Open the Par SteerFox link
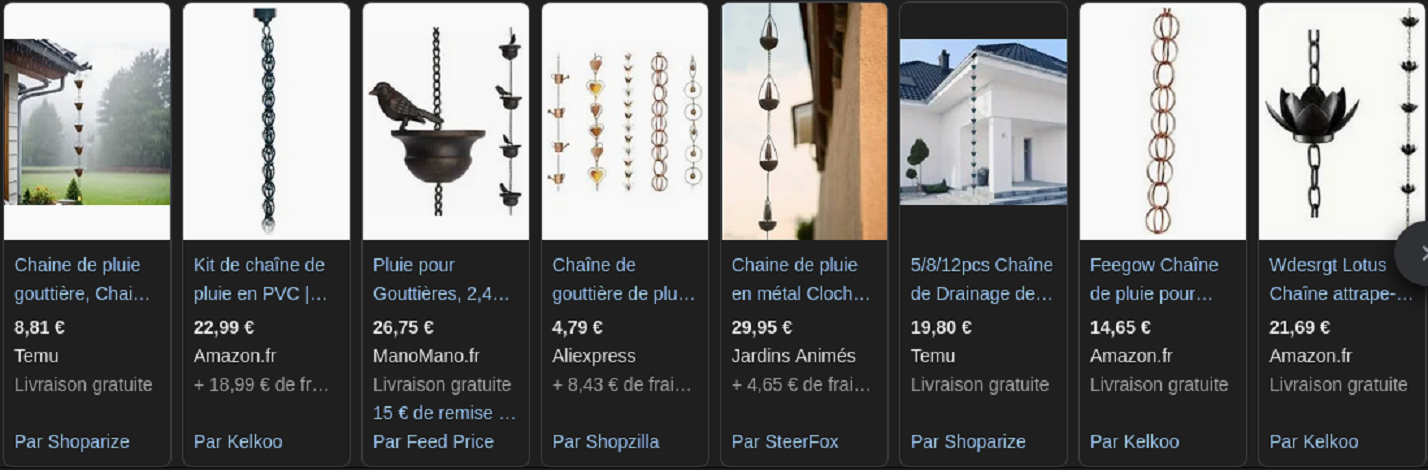Screen dimensions: 1428x470 pos(785,441)
